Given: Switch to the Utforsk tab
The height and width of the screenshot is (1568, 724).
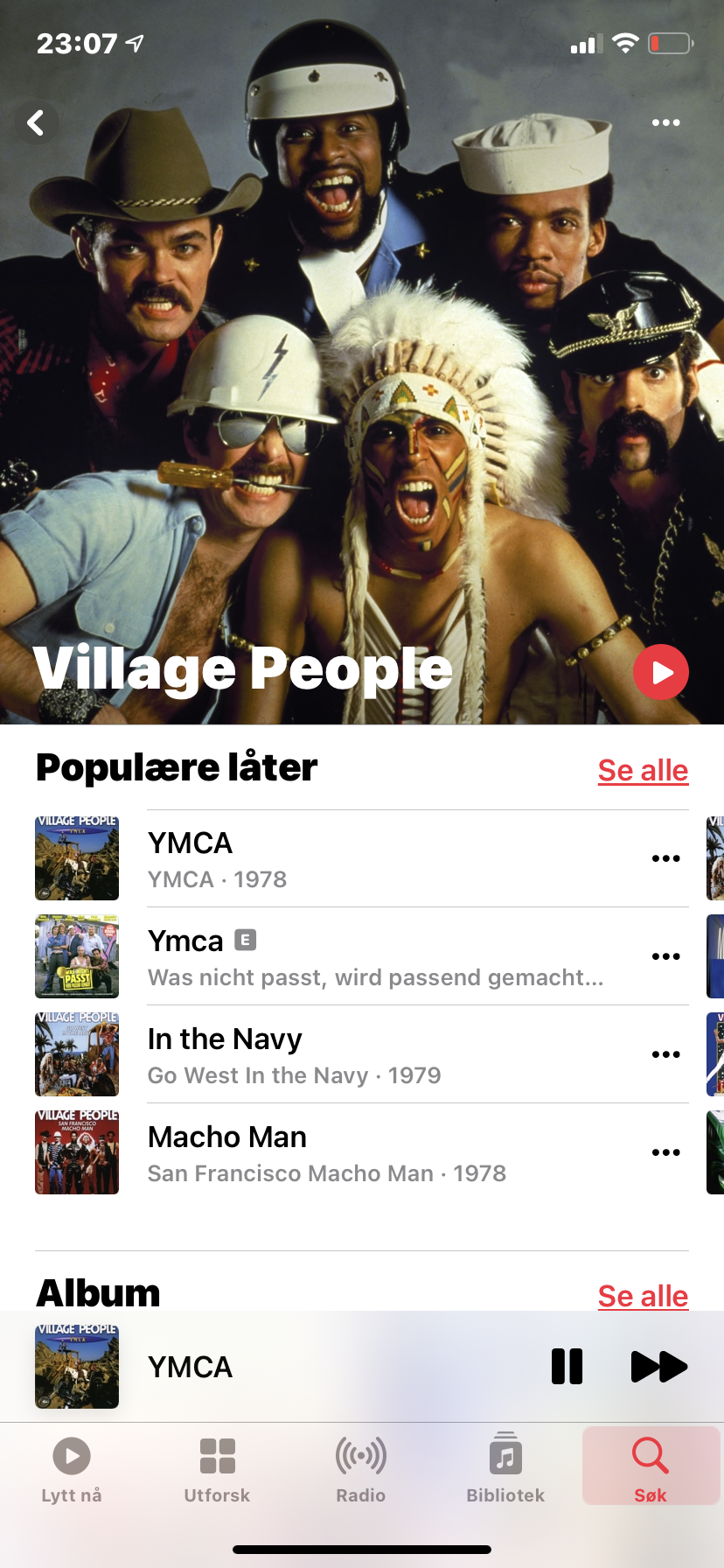Looking at the screenshot, I should coord(217,1470).
